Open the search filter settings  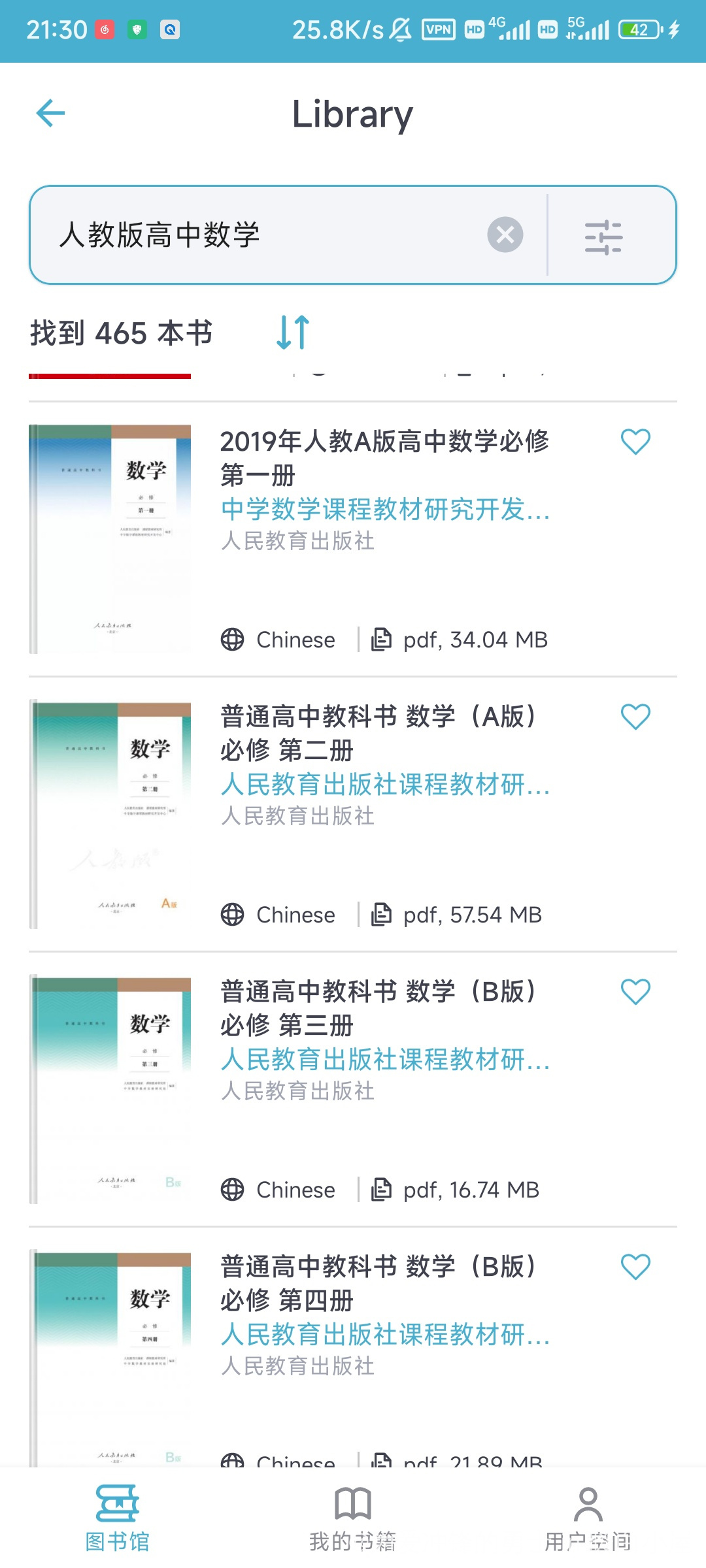point(603,237)
